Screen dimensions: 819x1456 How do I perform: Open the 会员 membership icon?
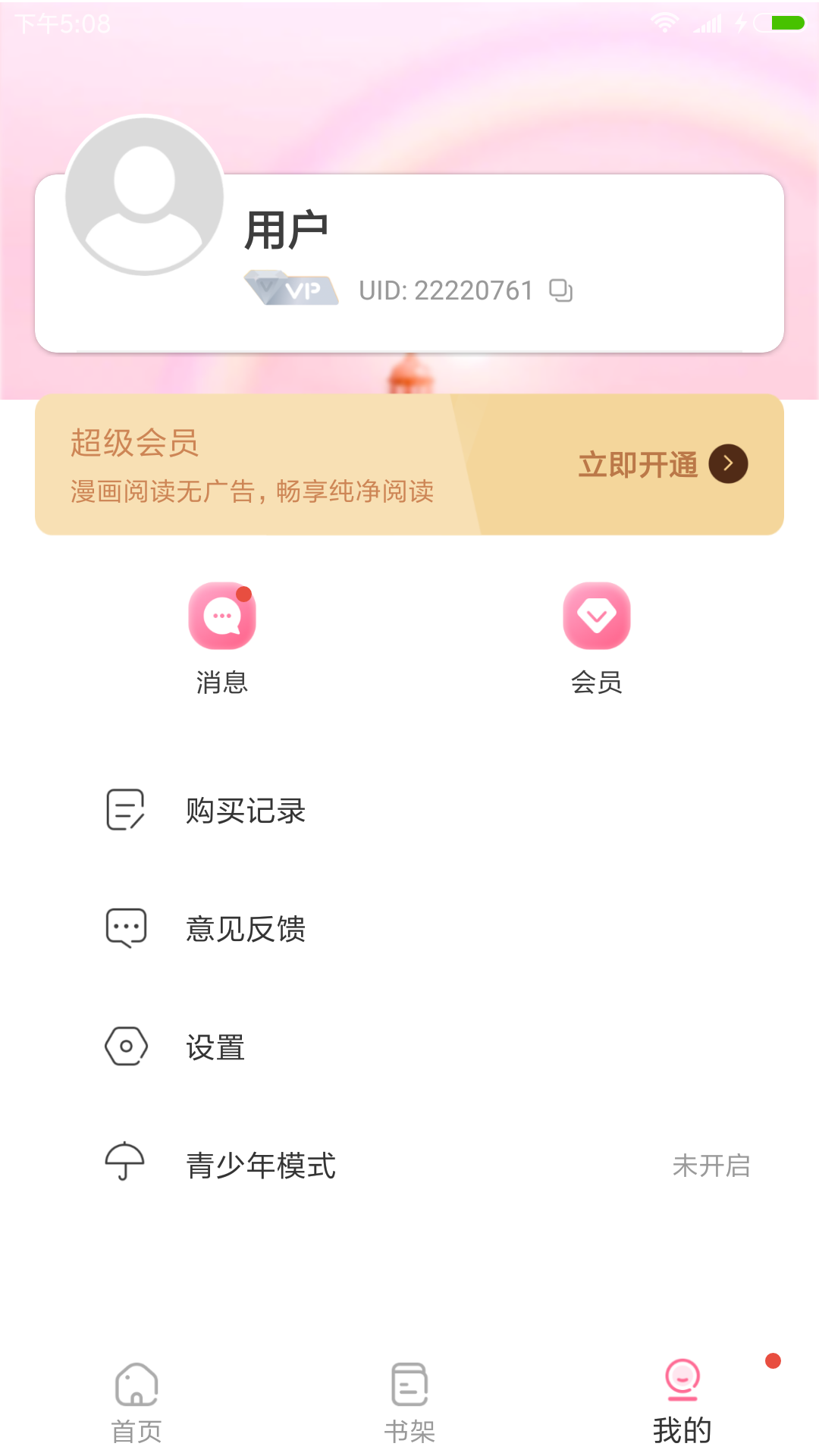pyautogui.click(x=598, y=616)
